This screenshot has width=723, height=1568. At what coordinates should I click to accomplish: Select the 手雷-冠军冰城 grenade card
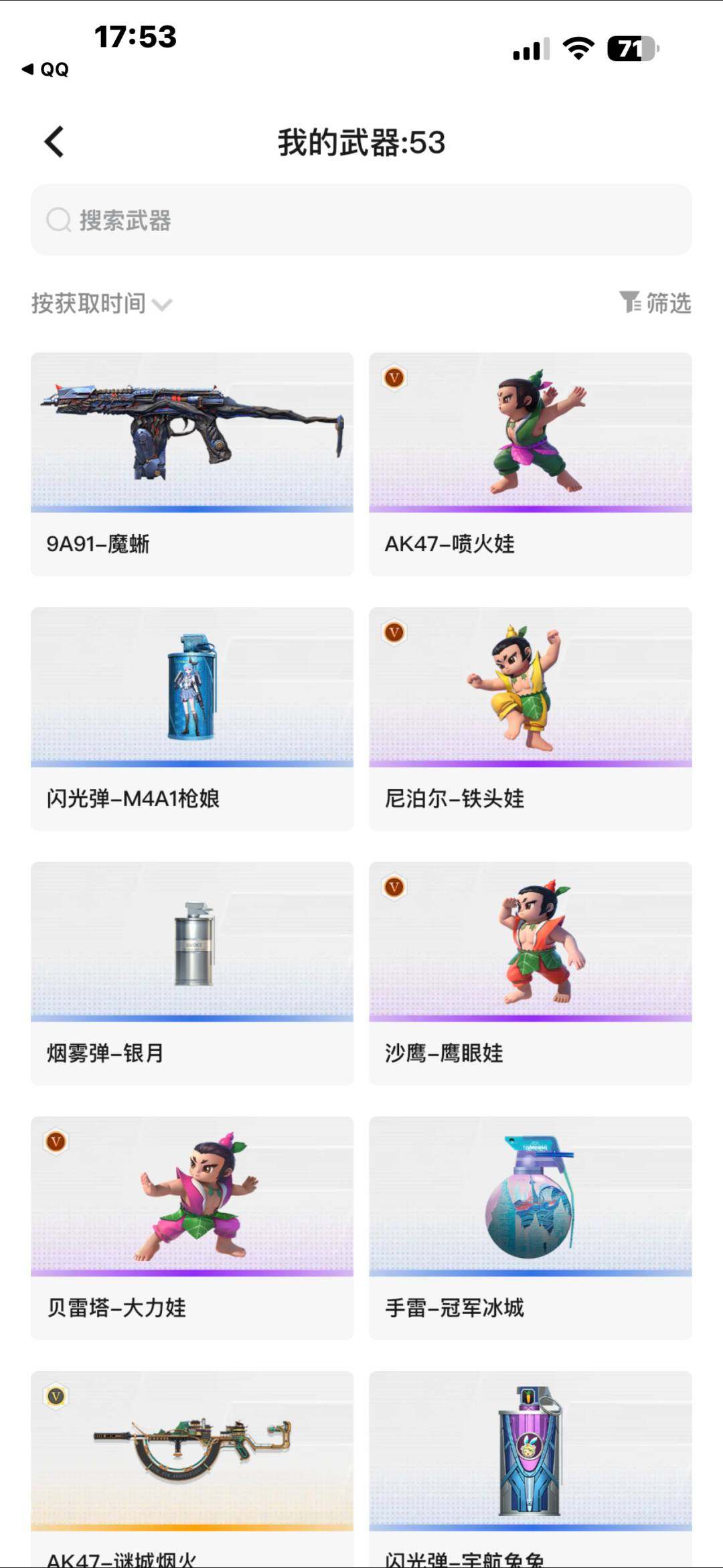[x=529, y=1226]
